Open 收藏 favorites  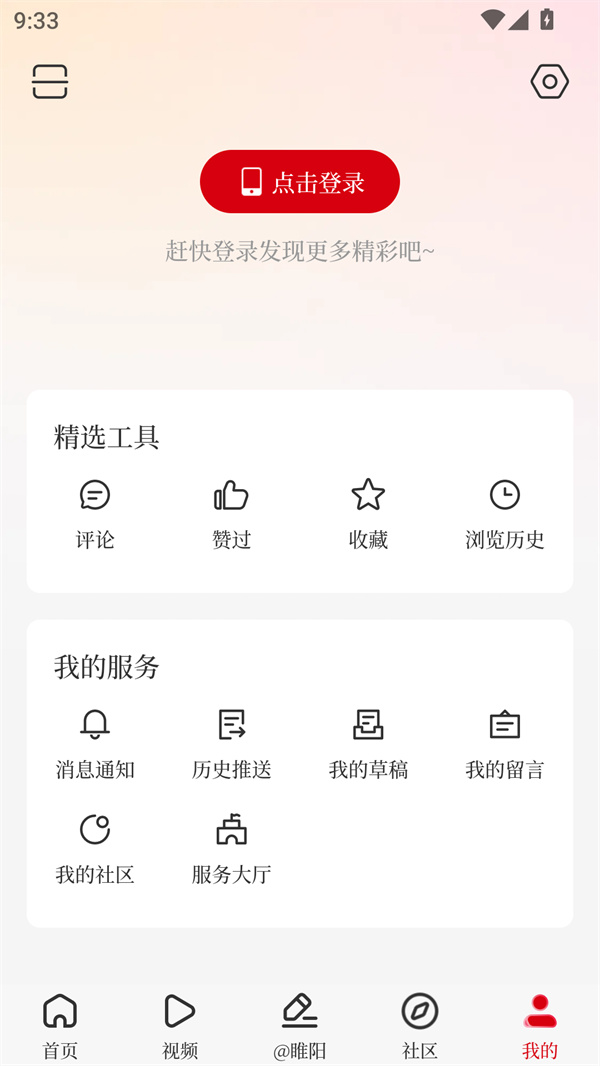(x=368, y=514)
